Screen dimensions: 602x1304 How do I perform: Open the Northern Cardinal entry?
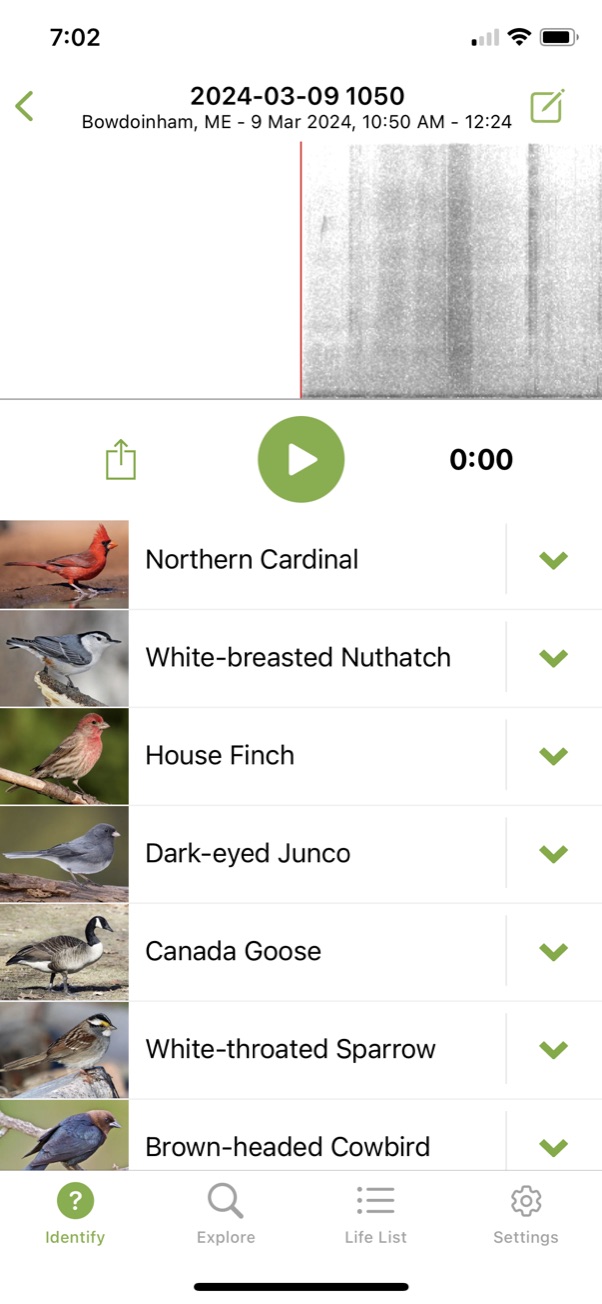tap(252, 560)
